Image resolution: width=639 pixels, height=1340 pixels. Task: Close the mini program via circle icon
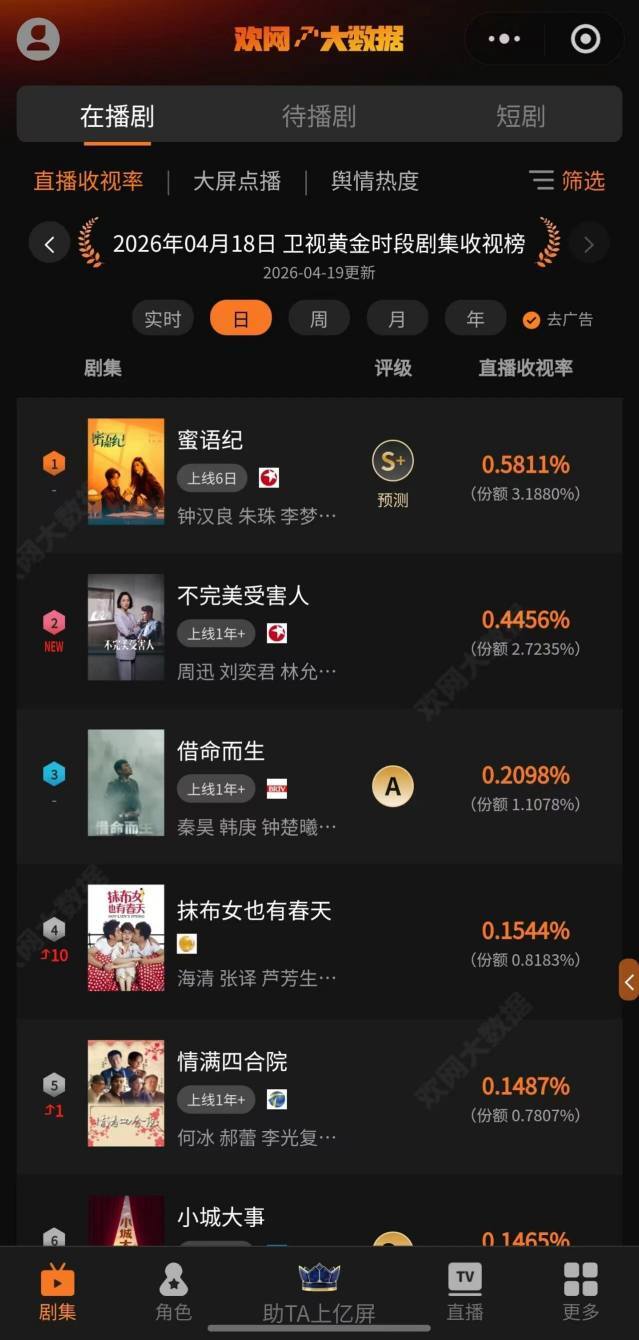585,39
